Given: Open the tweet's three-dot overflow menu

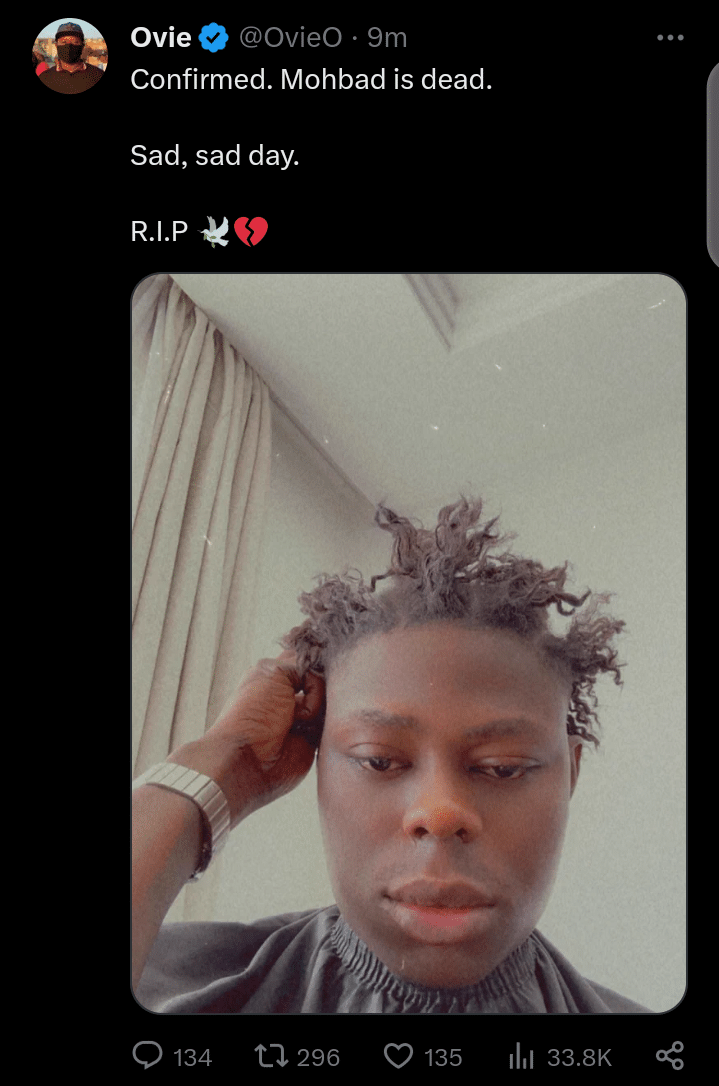Looking at the screenshot, I should (669, 38).
